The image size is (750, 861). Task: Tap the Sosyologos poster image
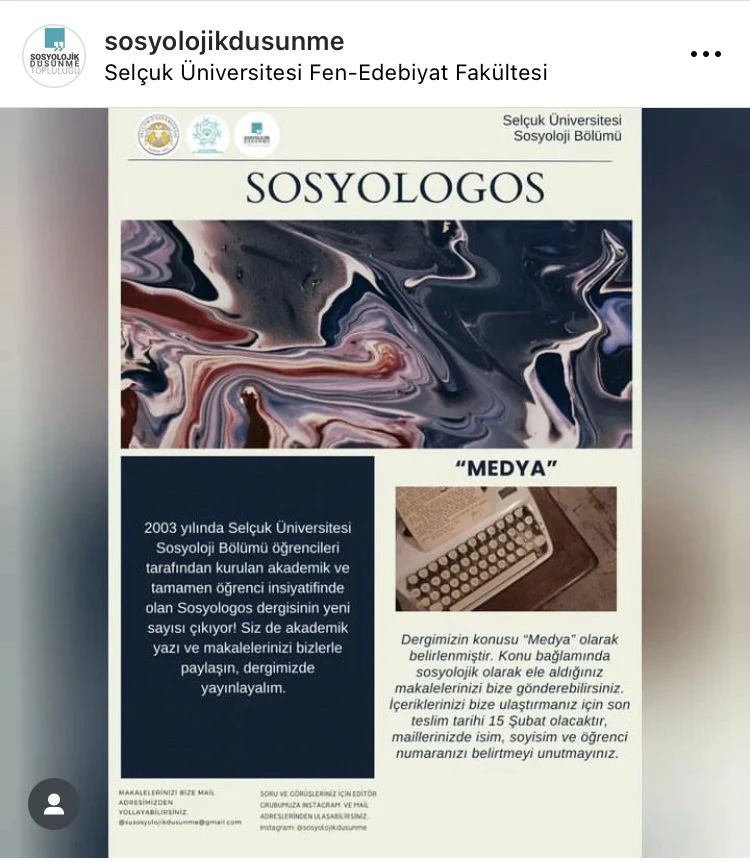(375, 480)
